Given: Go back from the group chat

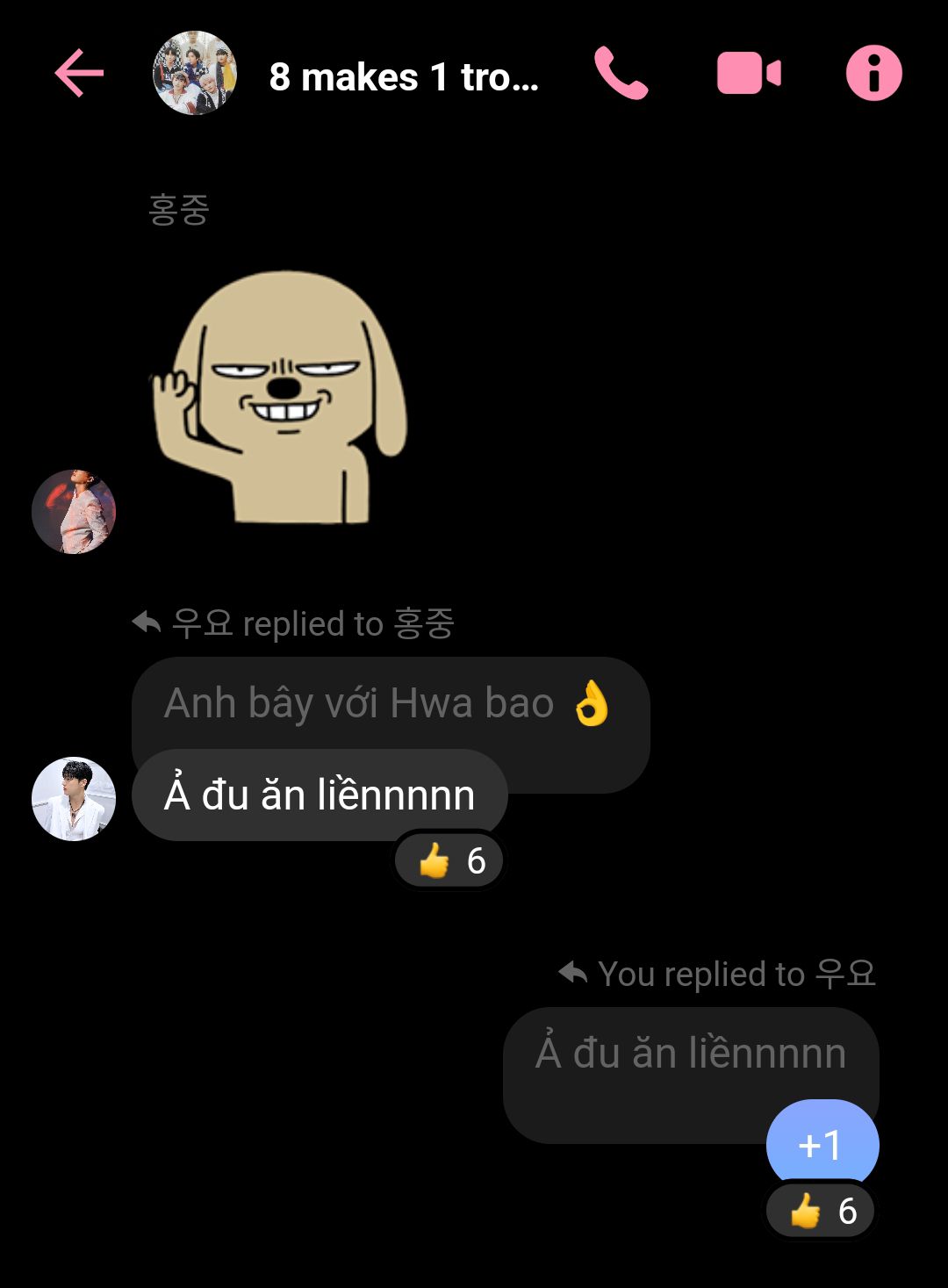Looking at the screenshot, I should pyautogui.click(x=79, y=74).
